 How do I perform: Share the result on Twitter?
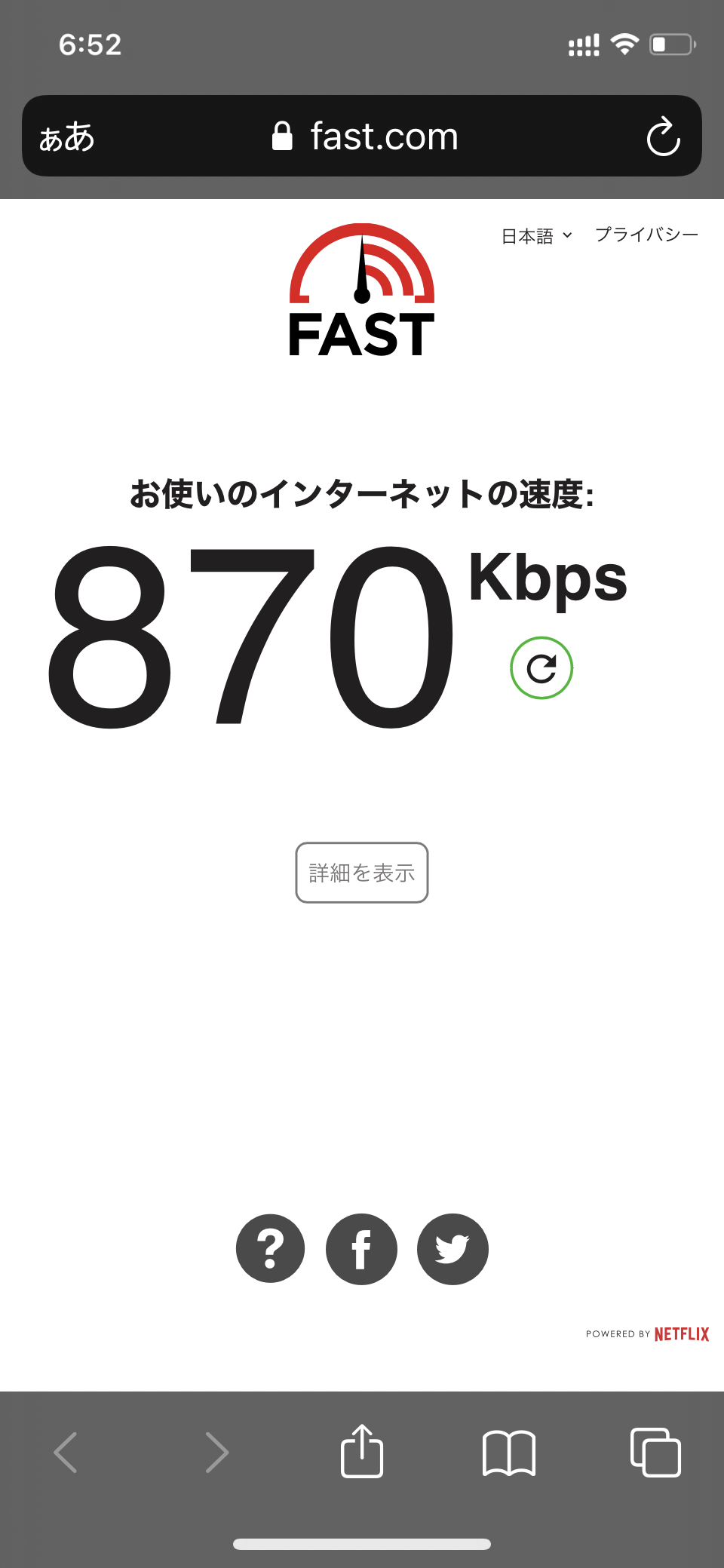point(452,1248)
